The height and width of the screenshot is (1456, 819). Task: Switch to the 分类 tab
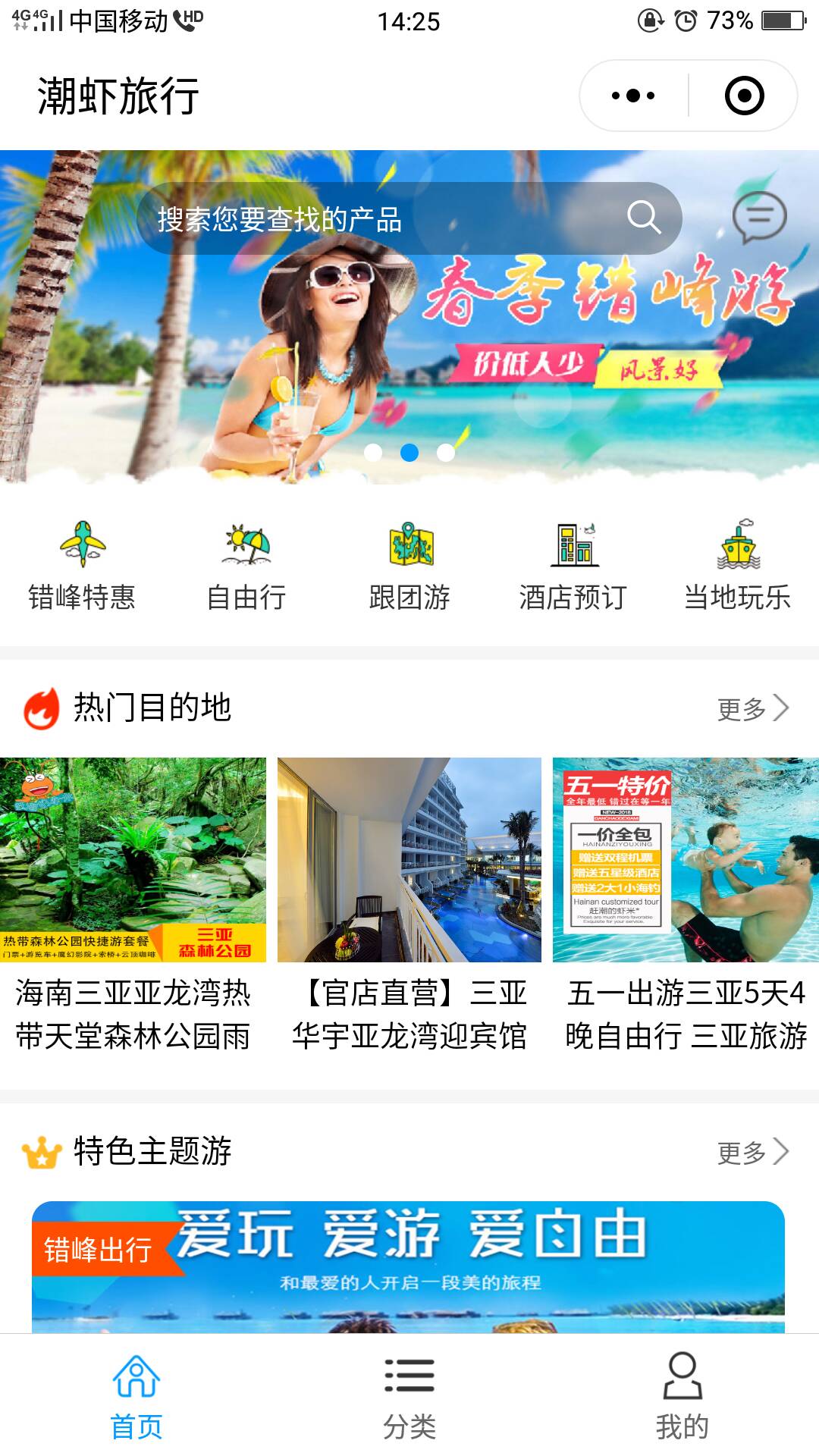[409, 1395]
